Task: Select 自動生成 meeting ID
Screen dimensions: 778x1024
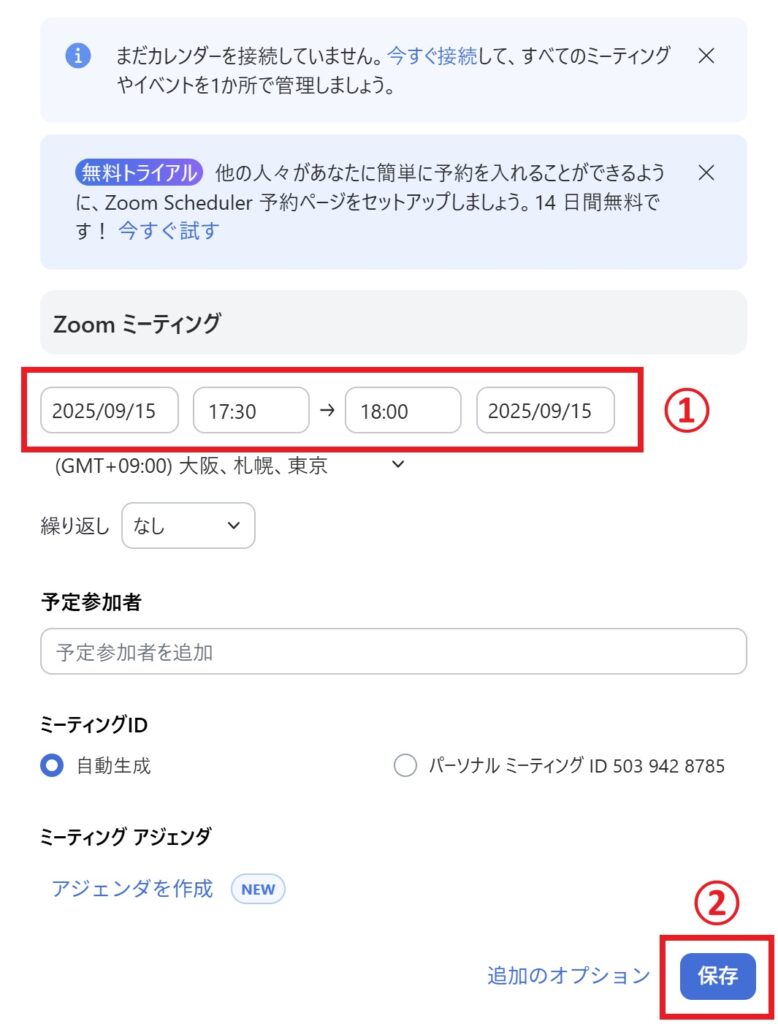Action: pyautogui.click(x=52, y=766)
